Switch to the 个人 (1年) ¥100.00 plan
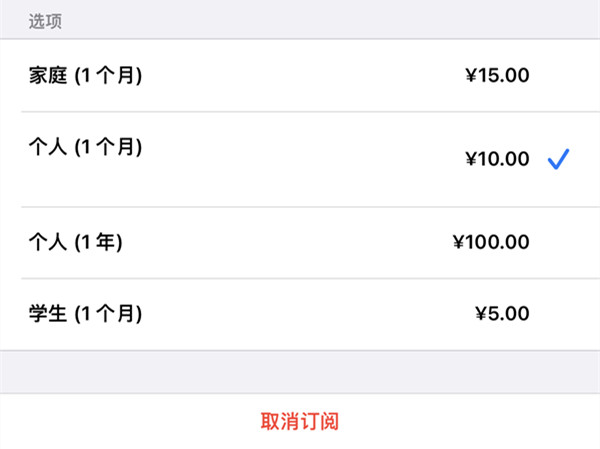The image size is (600, 449). 300,242
